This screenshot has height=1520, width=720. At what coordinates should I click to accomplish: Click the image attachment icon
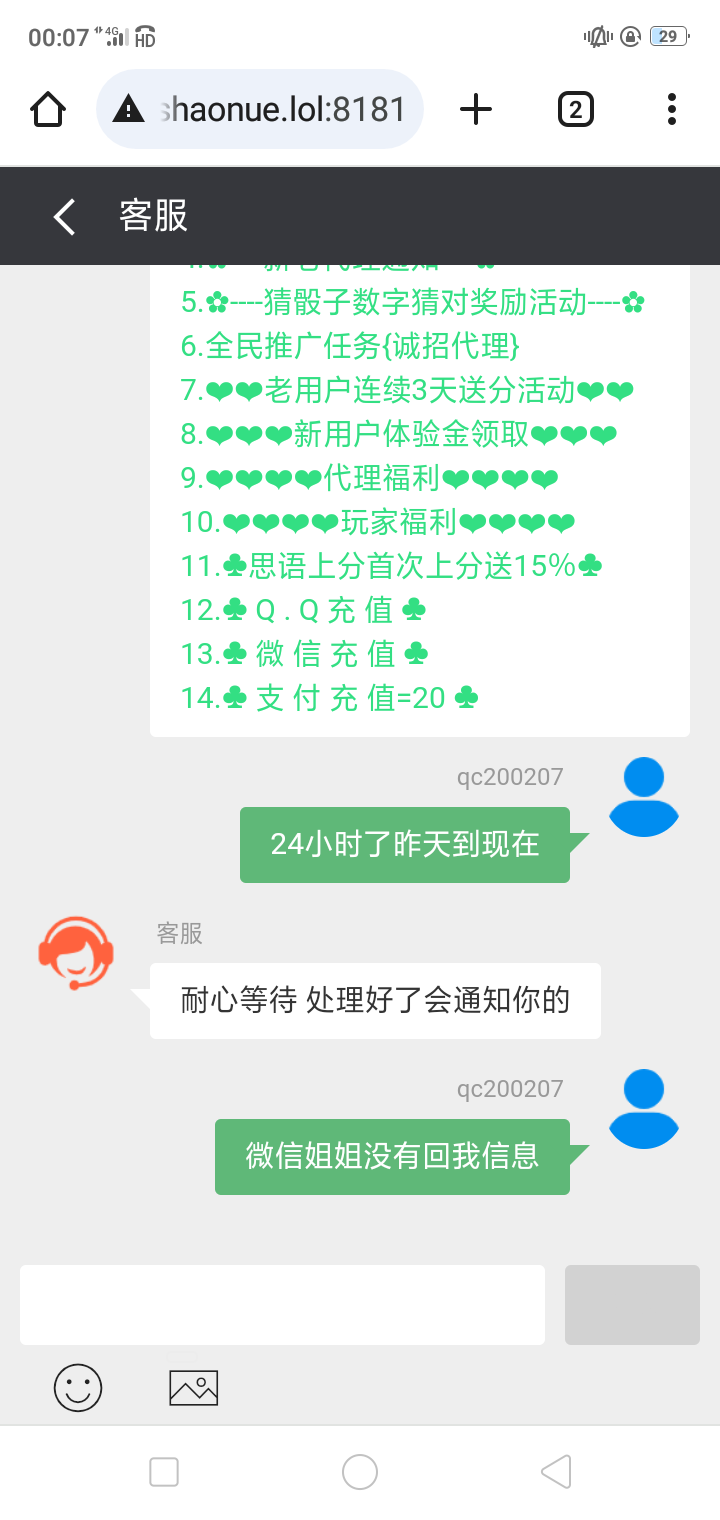[x=192, y=1388]
